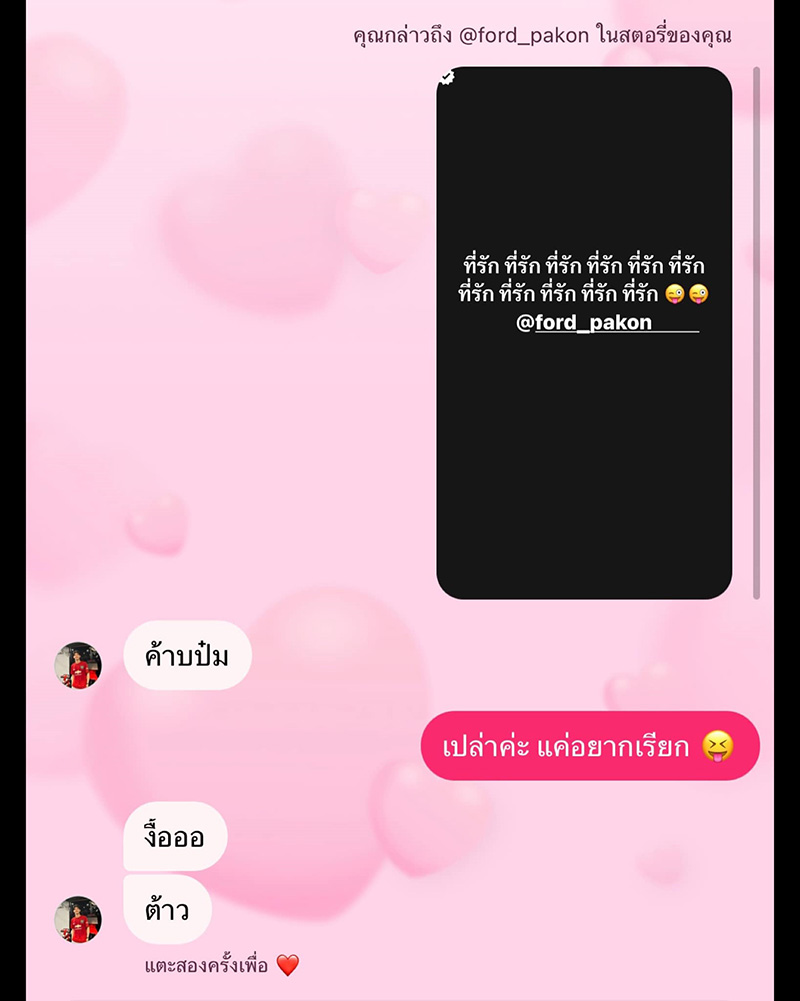
Task: Select the ต้าว message bubble
Action: (167, 911)
